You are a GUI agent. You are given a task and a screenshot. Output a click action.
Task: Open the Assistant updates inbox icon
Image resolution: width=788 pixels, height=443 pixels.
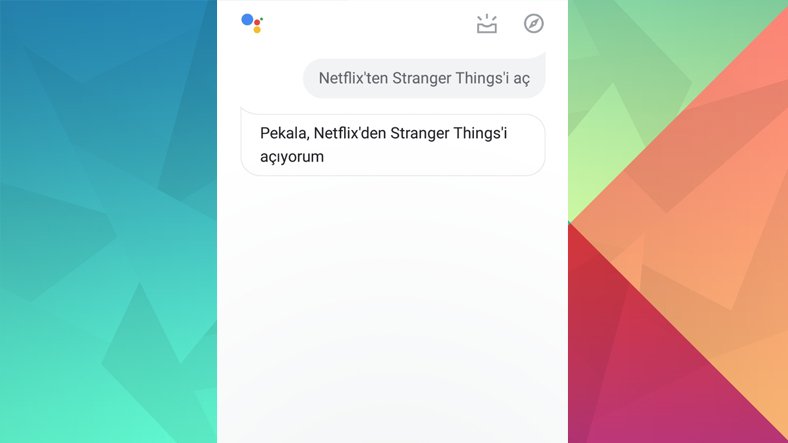pyautogui.click(x=487, y=24)
